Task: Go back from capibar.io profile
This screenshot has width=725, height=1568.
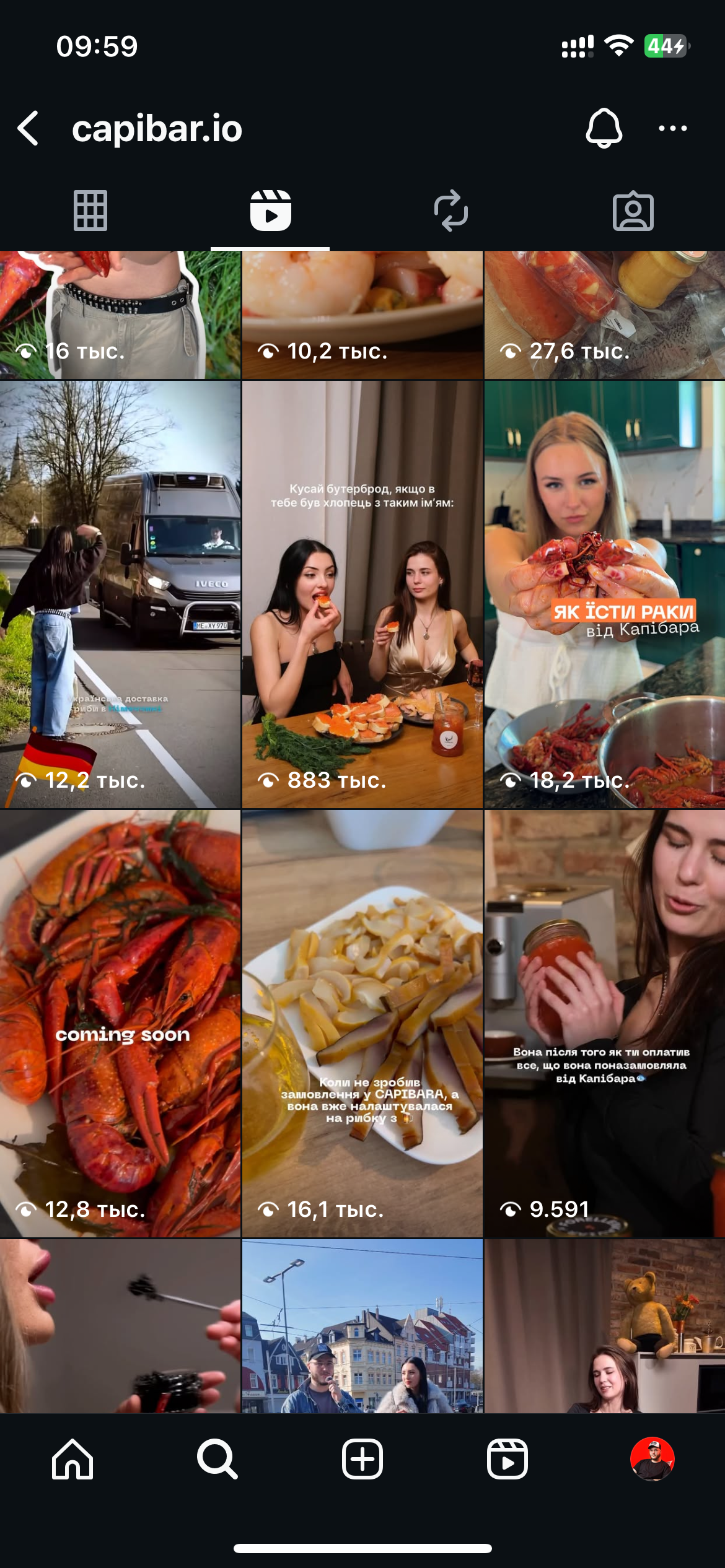Action: point(29,128)
